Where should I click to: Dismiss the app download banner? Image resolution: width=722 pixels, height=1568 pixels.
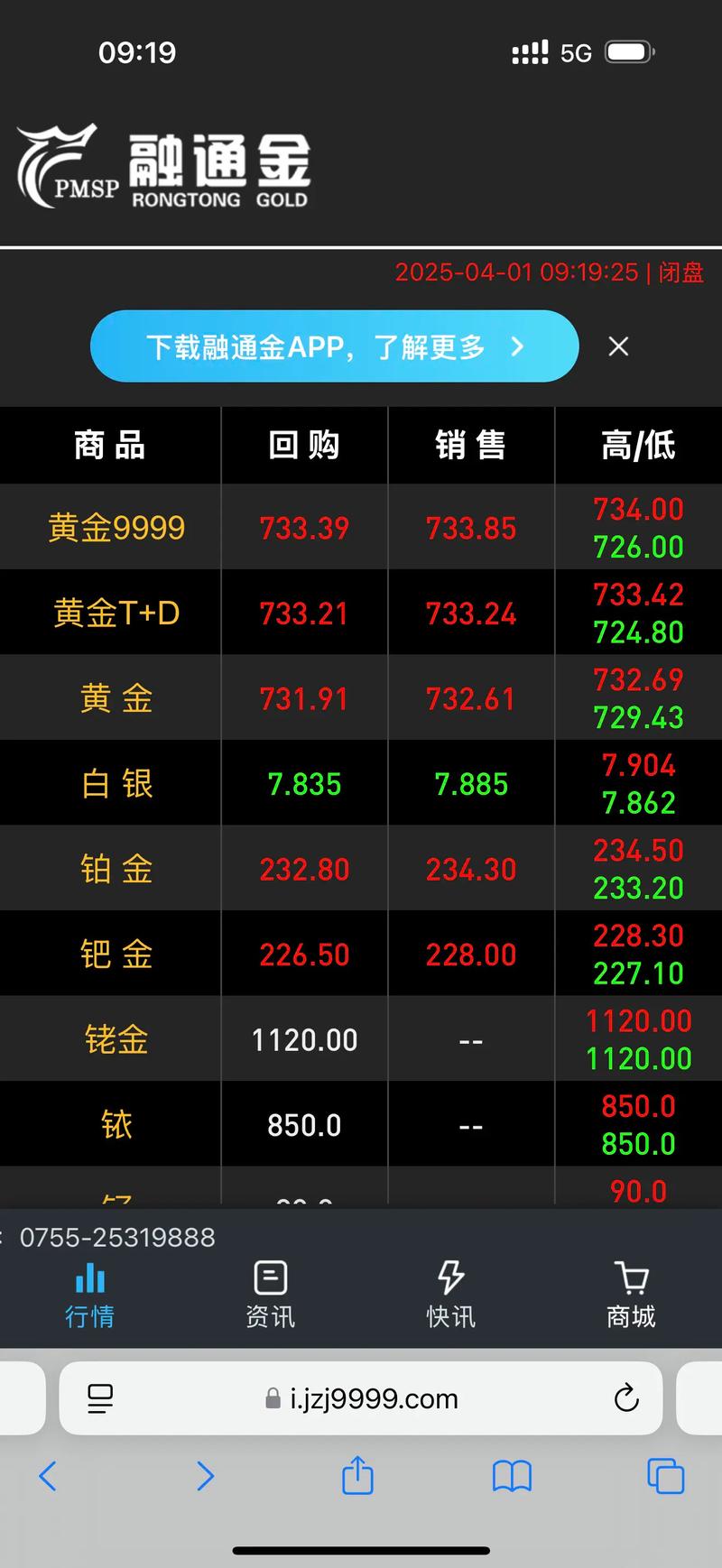(x=618, y=346)
